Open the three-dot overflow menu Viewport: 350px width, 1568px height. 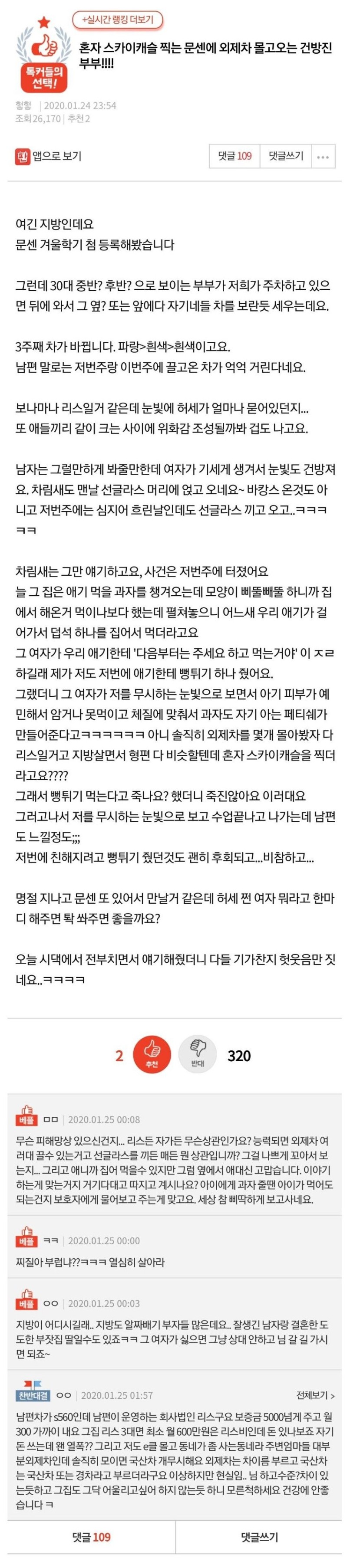[323, 157]
